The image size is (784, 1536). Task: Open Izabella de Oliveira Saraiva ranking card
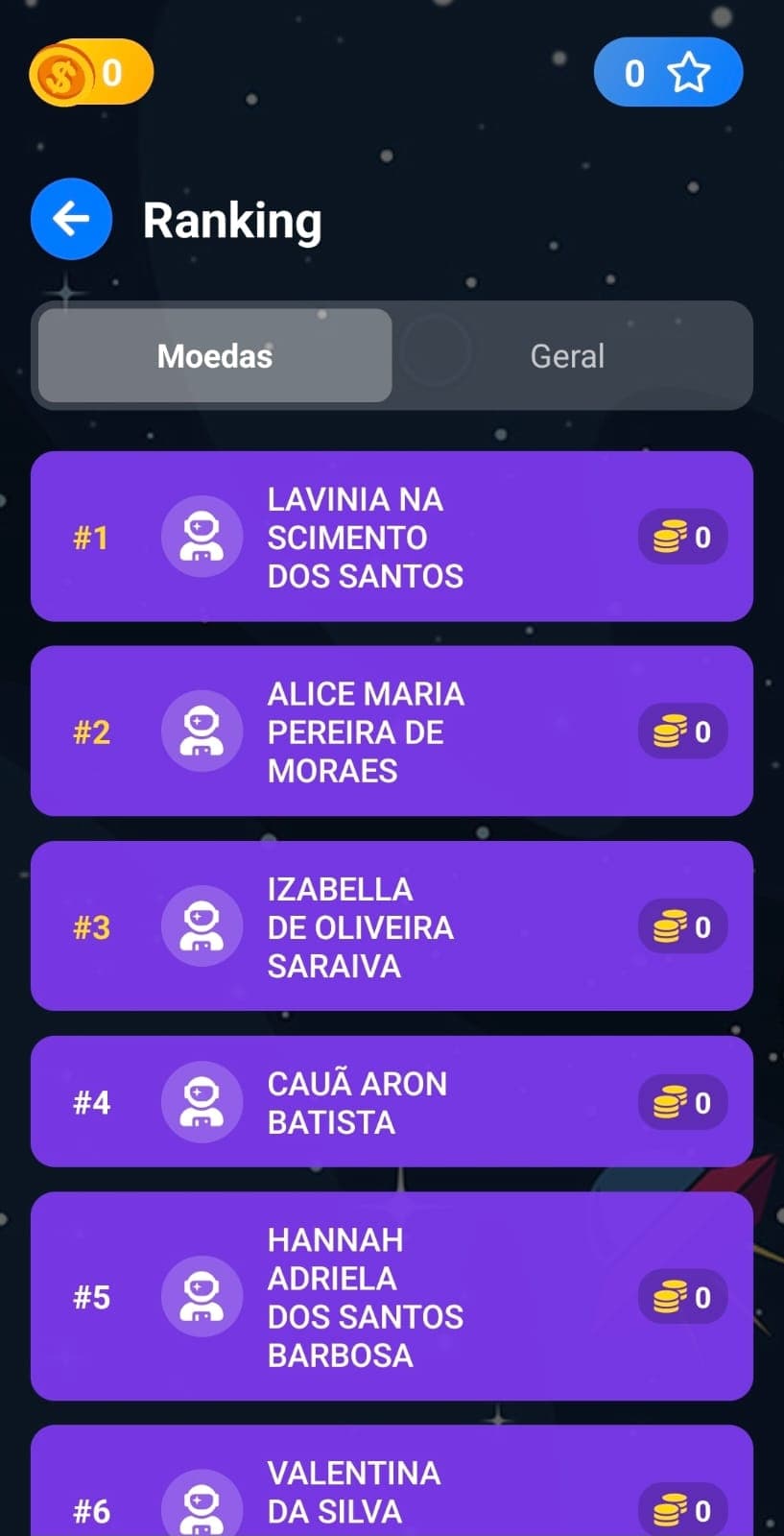pyautogui.click(x=392, y=926)
